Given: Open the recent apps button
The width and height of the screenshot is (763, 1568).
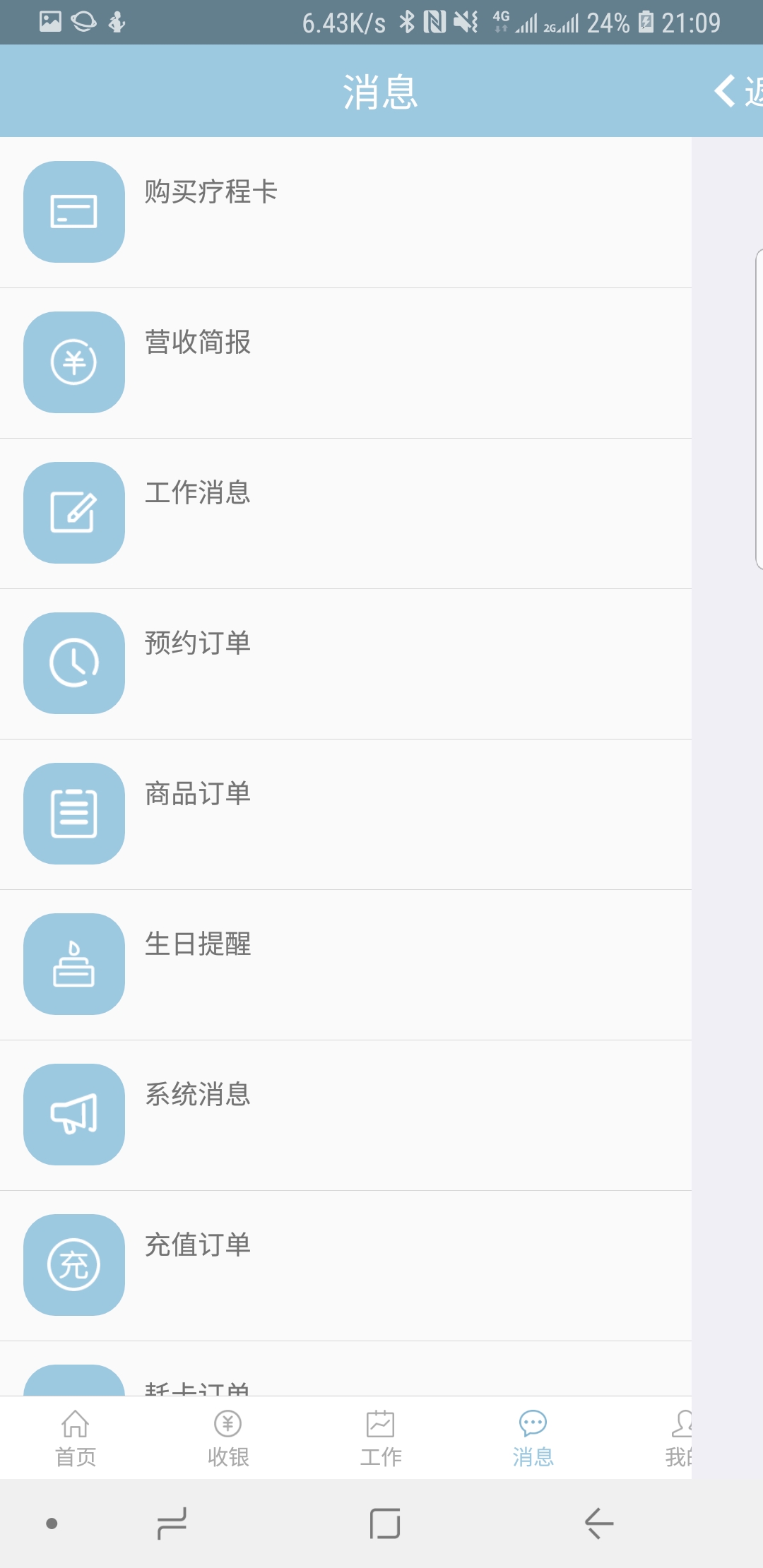Looking at the screenshot, I should [172, 1524].
